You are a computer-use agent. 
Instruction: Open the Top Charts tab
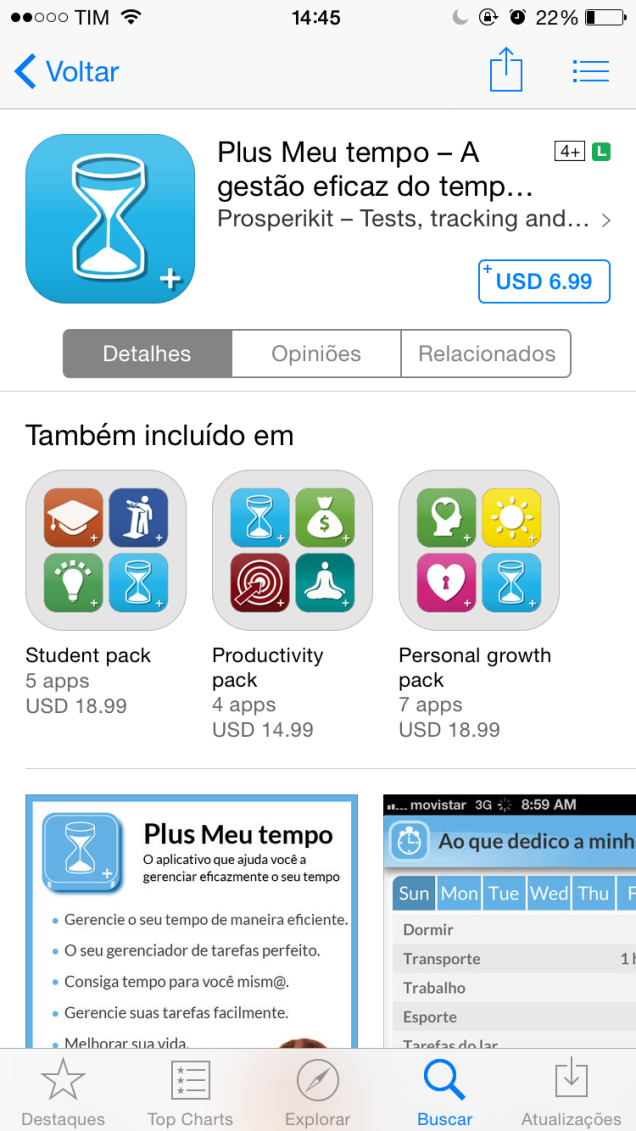tap(190, 1092)
